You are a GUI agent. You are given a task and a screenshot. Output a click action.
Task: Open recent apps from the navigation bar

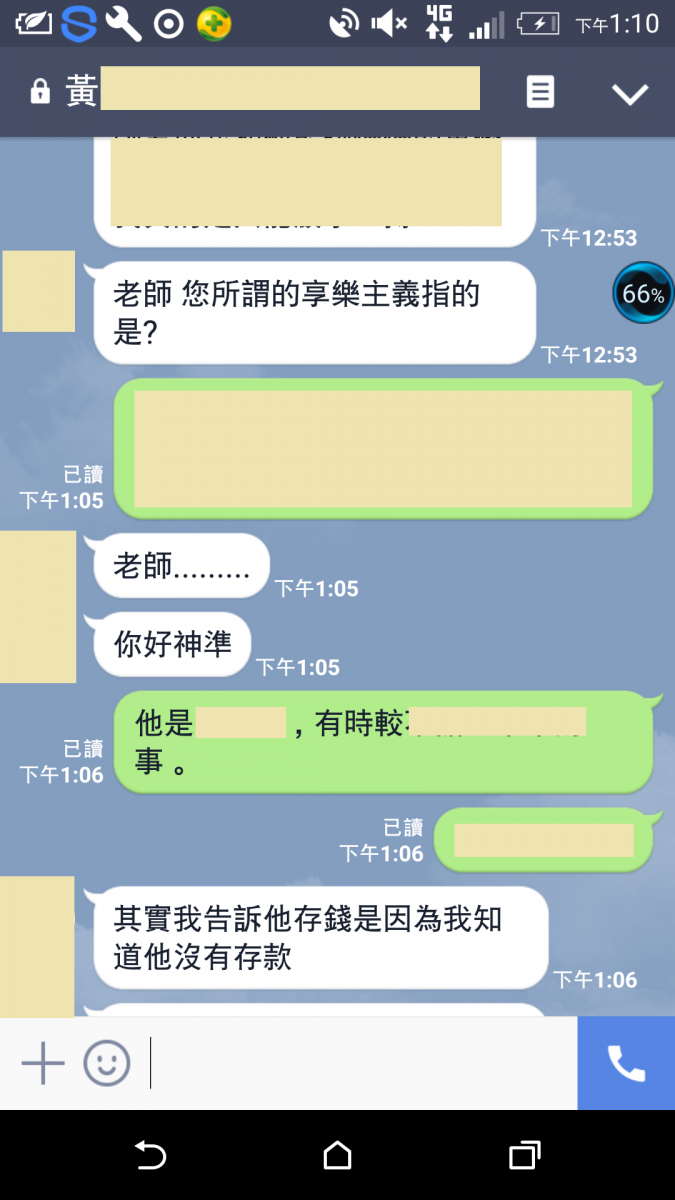click(x=524, y=1155)
